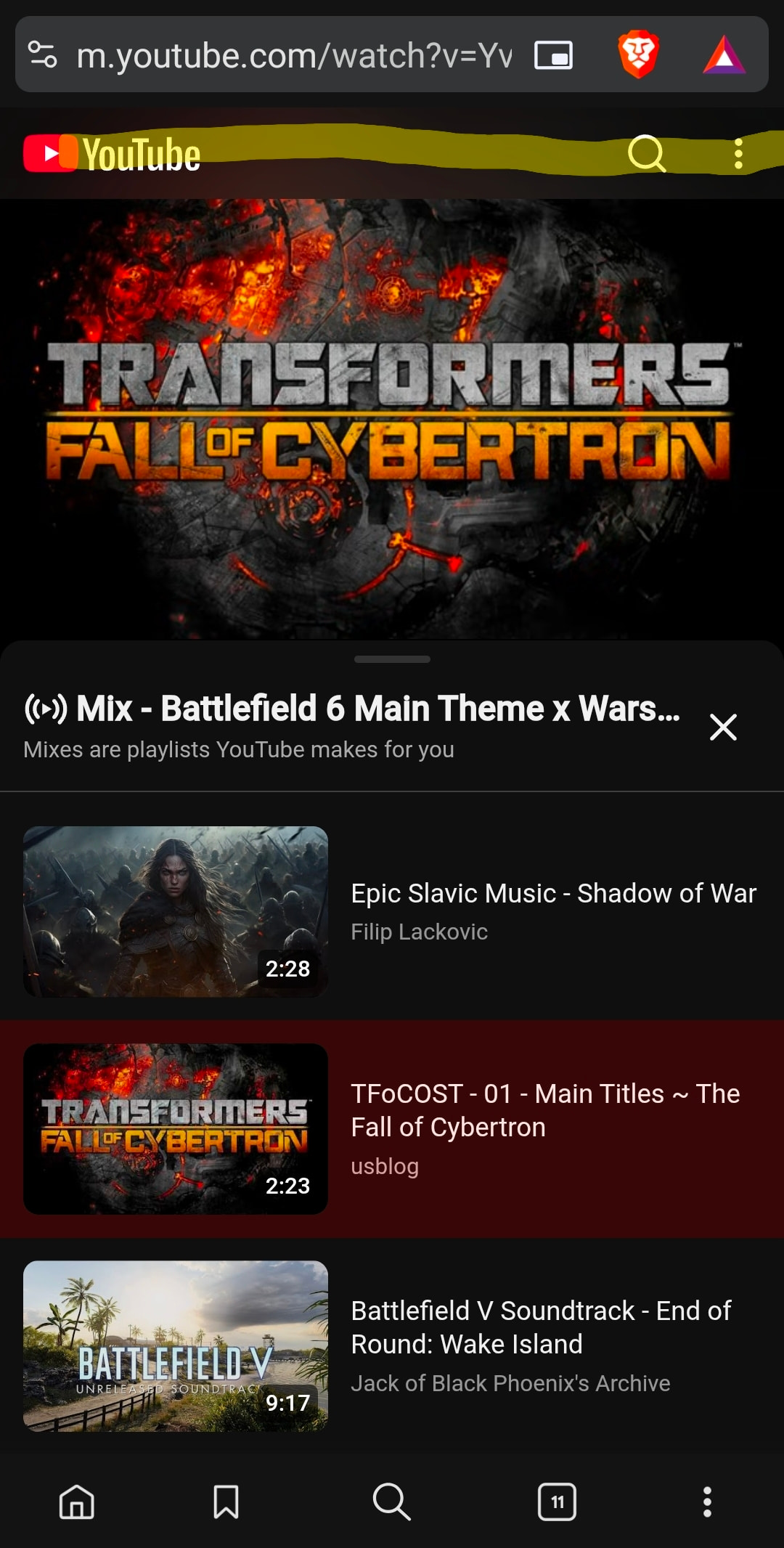Open the browser's bottom overflow menu

tap(707, 1502)
